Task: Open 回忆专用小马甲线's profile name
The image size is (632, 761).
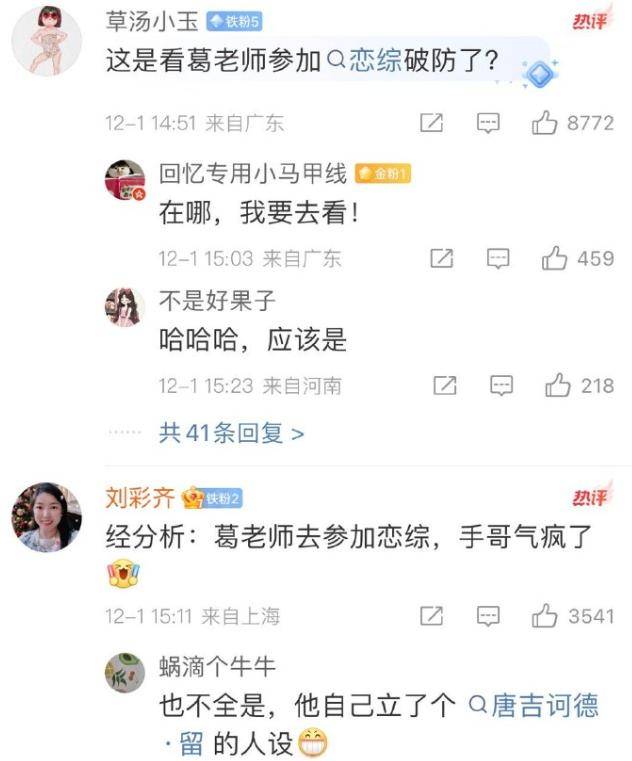Action: [x=253, y=174]
